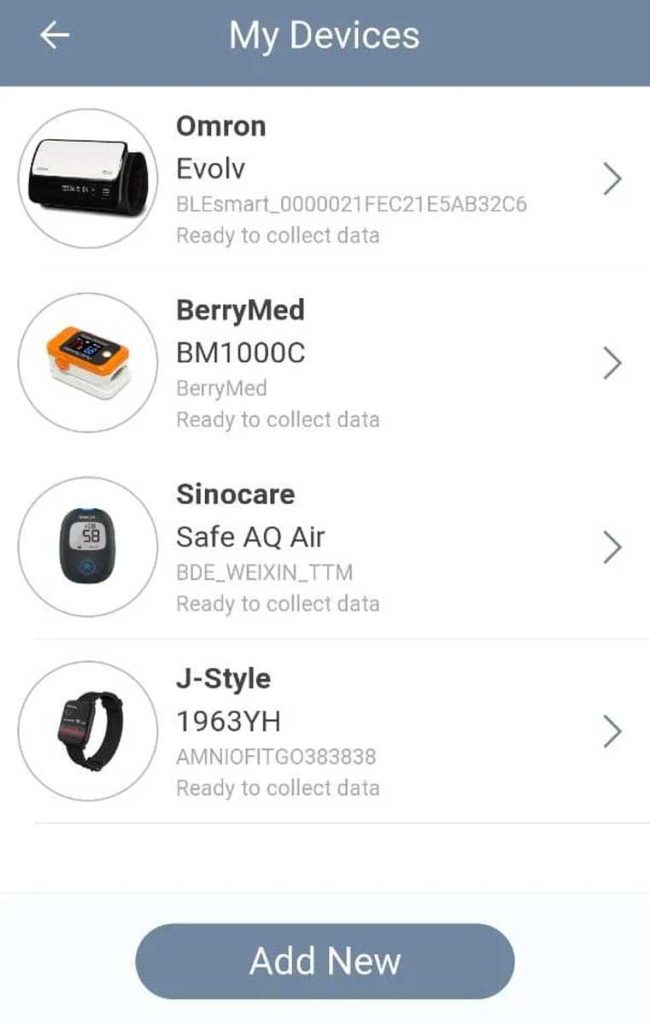Go back using the arrow icon
Screen dimensions: 650x1024
tap(55, 36)
